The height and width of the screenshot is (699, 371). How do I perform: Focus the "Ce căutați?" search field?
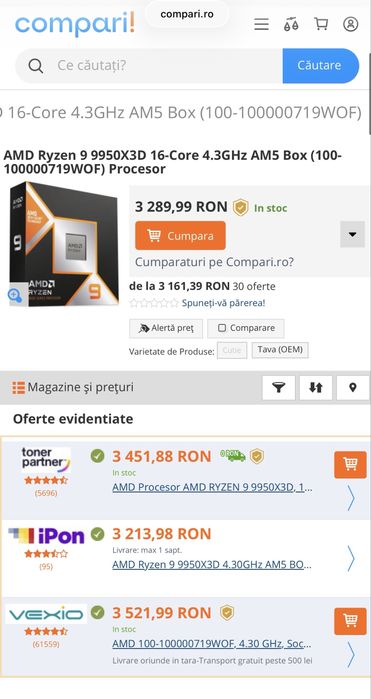(x=149, y=66)
